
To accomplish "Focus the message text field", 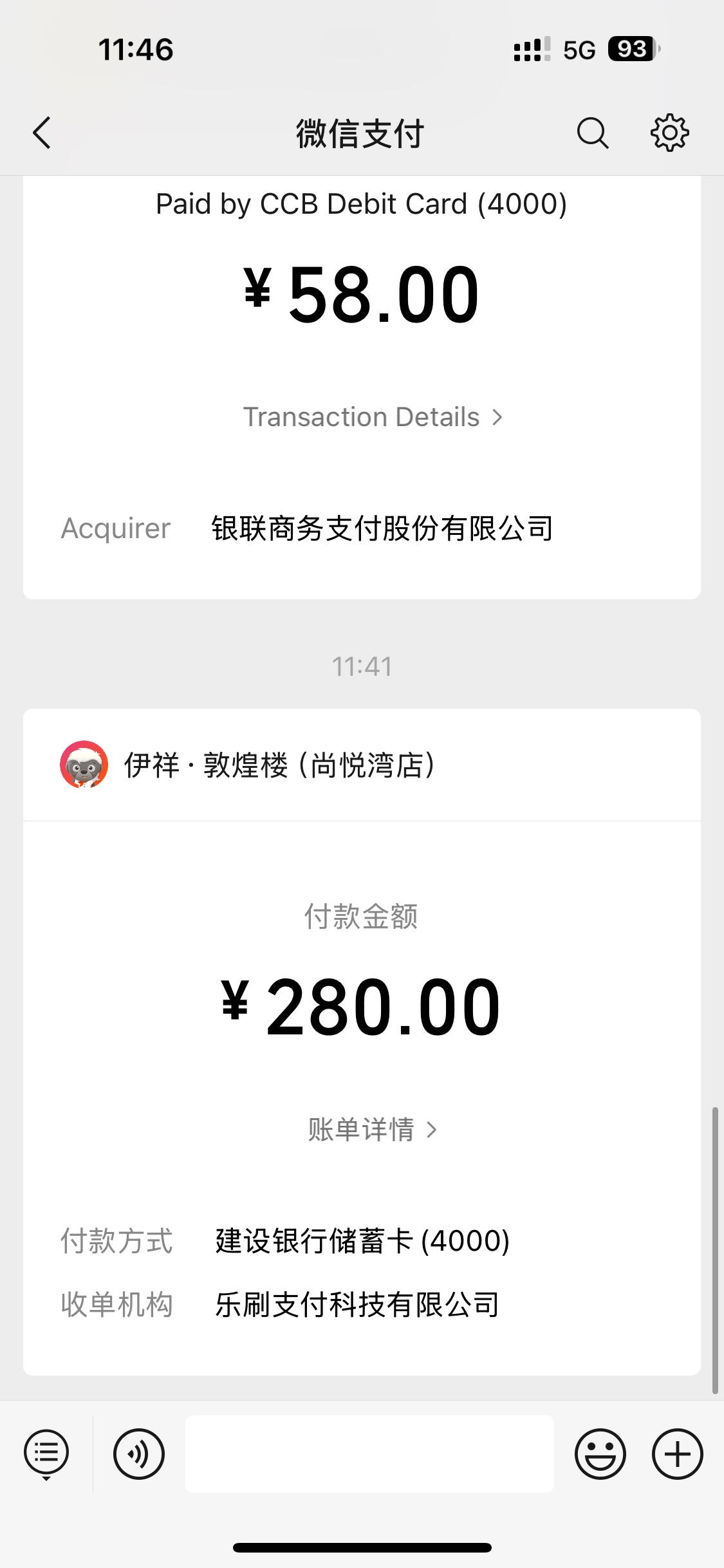I will [x=369, y=1454].
